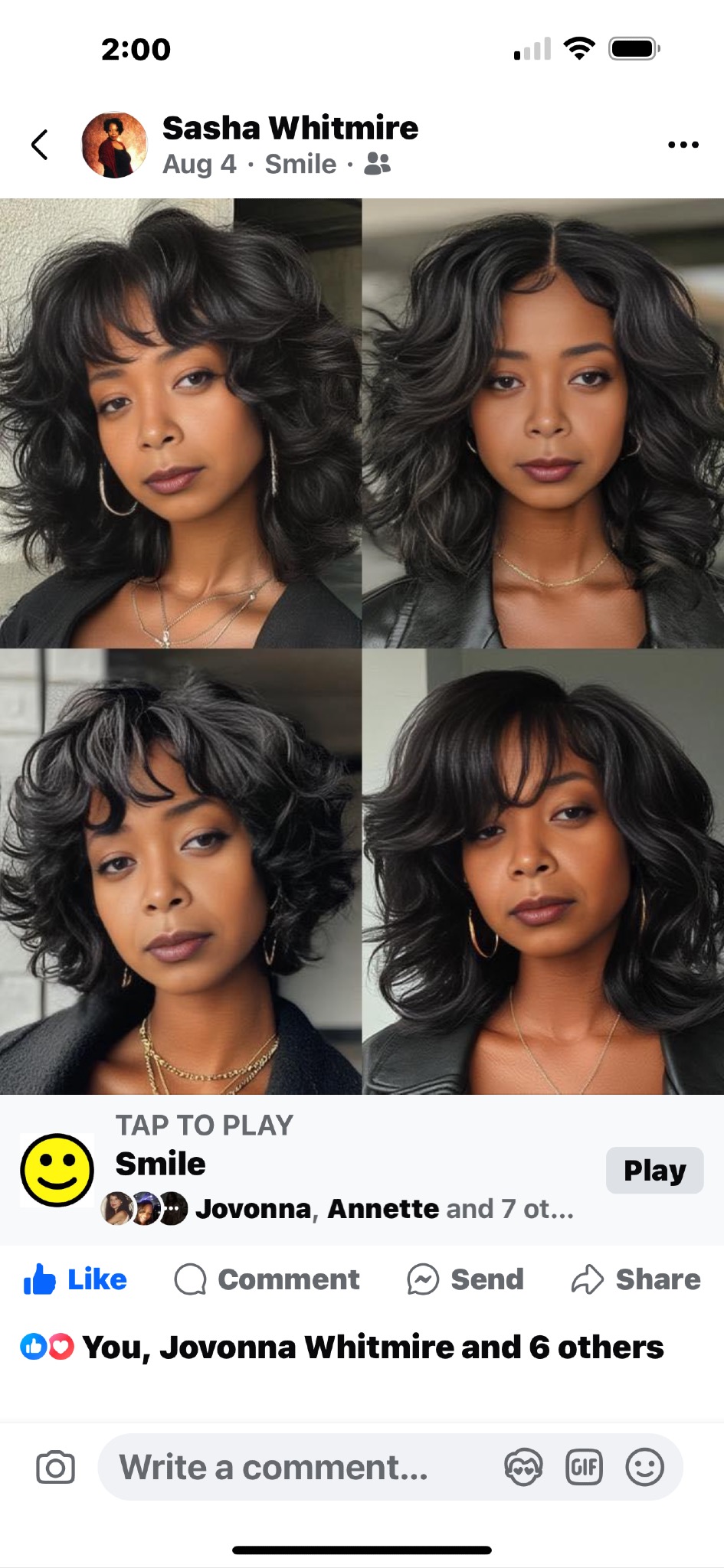Go back using the back arrow

tap(40, 145)
